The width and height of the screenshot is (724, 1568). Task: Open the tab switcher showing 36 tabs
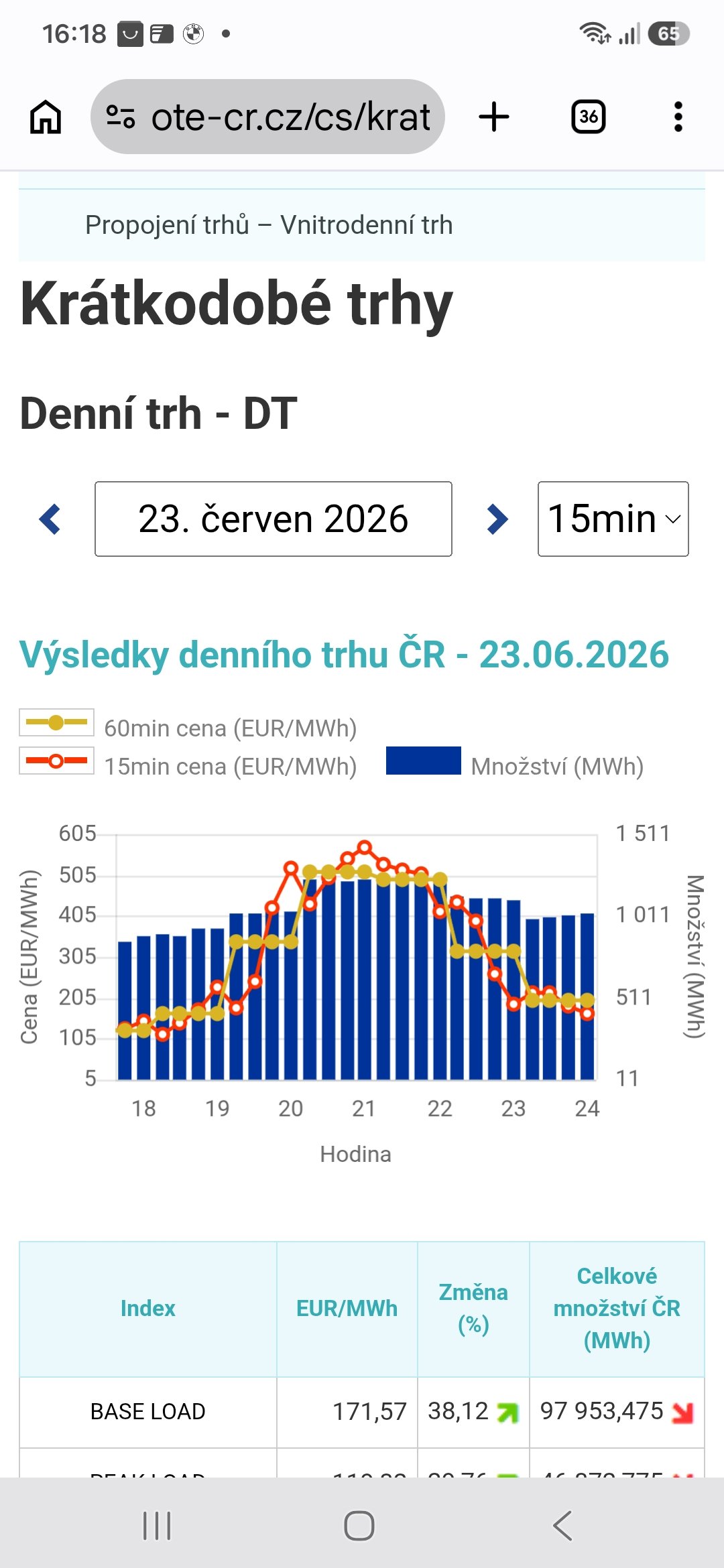(589, 117)
